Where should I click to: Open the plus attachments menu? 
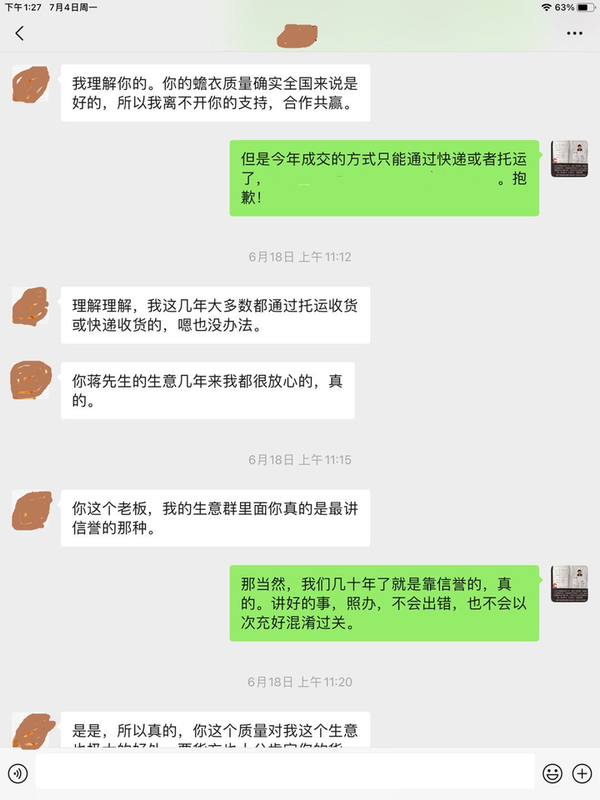pyautogui.click(x=582, y=773)
